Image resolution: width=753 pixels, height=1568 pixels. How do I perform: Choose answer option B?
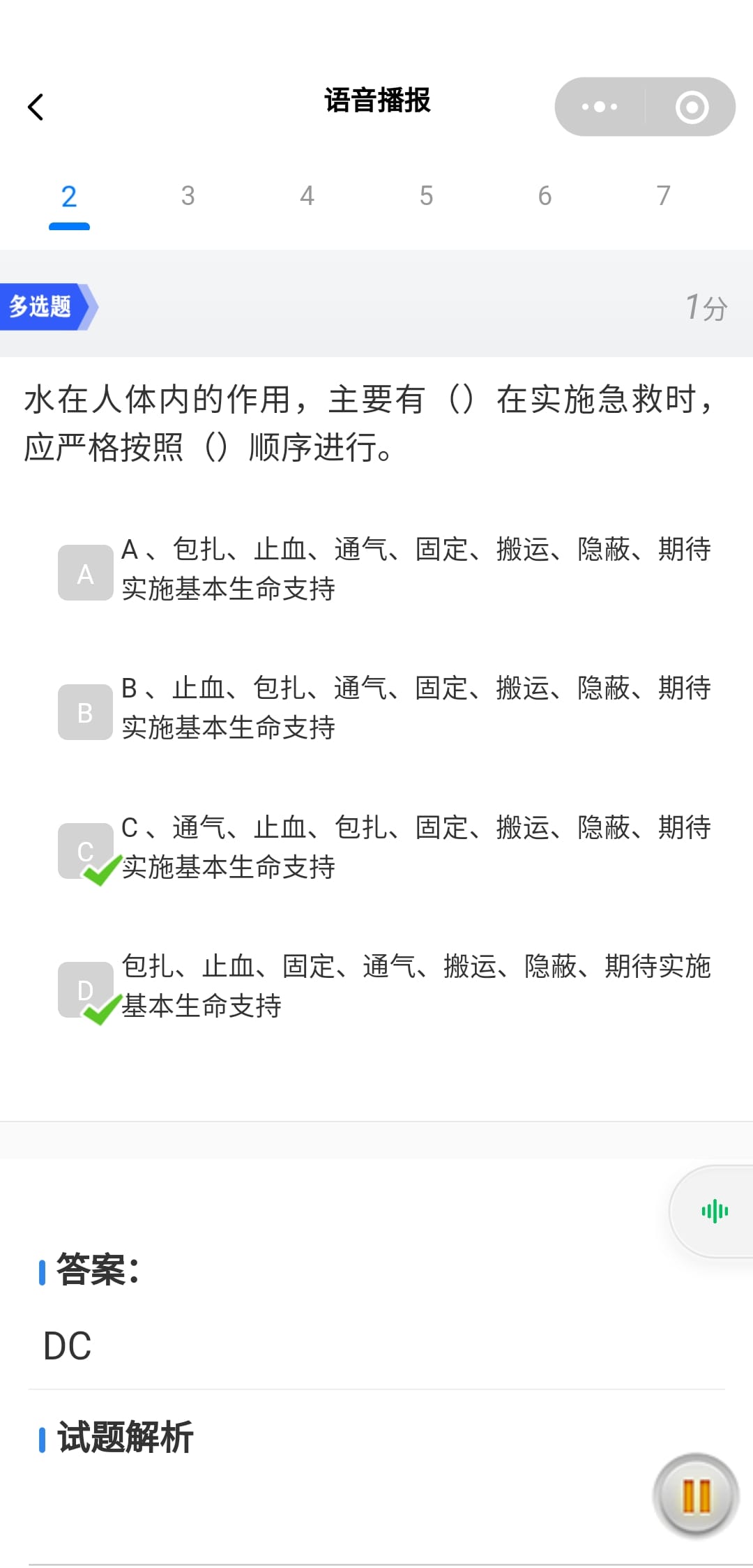[x=85, y=712]
